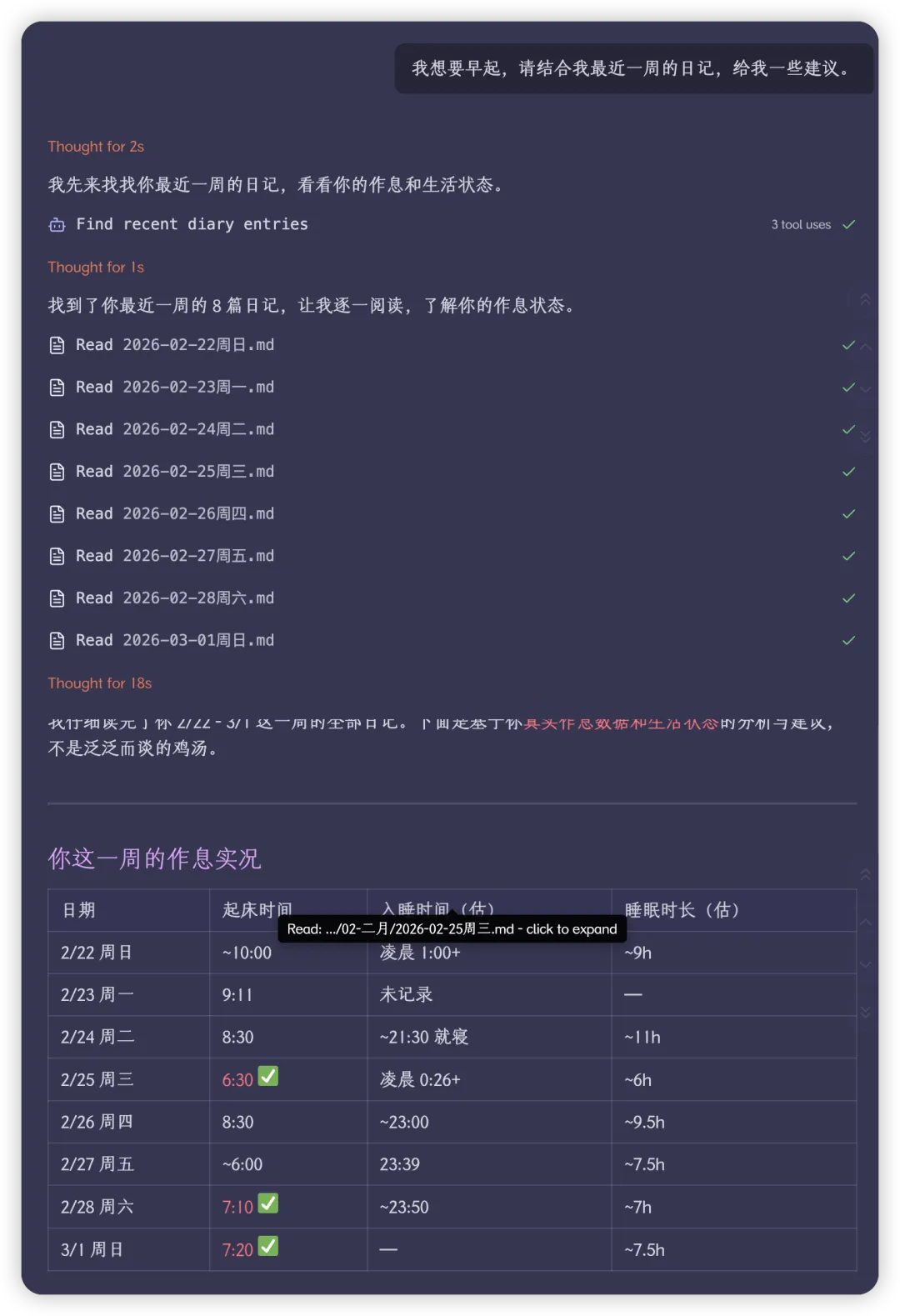Image resolution: width=900 pixels, height=1316 pixels.
Task: Expand the "Thought for 2s" reasoning
Action: tap(96, 147)
